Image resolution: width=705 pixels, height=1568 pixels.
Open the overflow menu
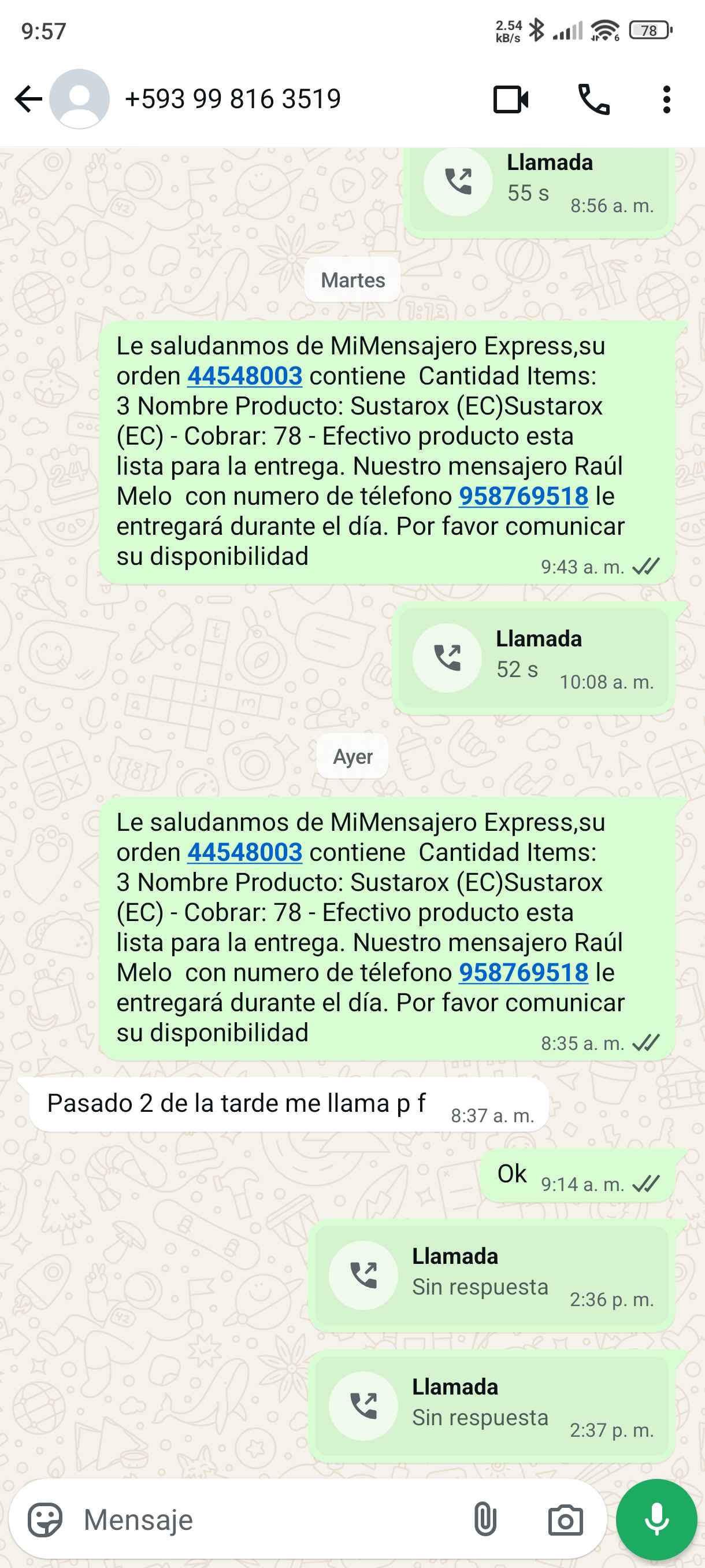(667, 99)
